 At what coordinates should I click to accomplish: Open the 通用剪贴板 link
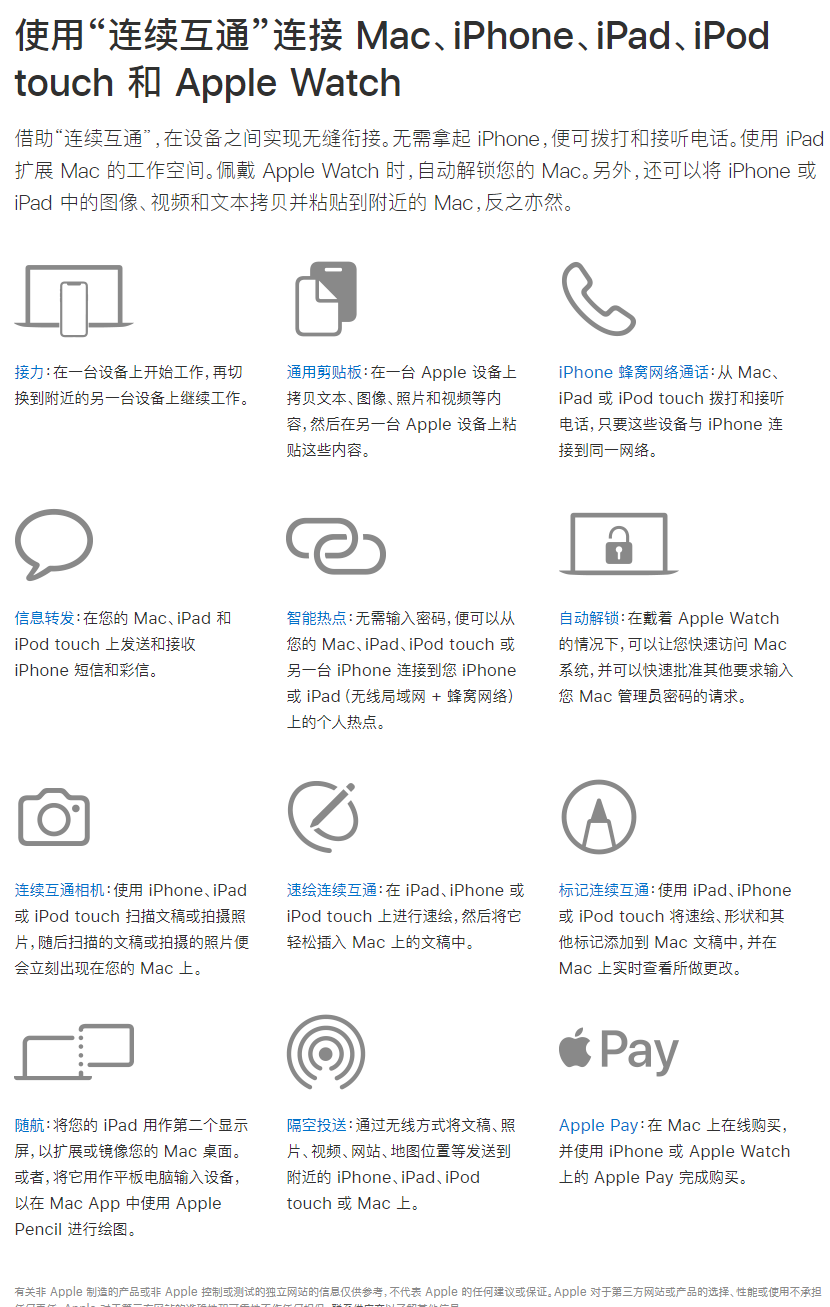click(323, 372)
